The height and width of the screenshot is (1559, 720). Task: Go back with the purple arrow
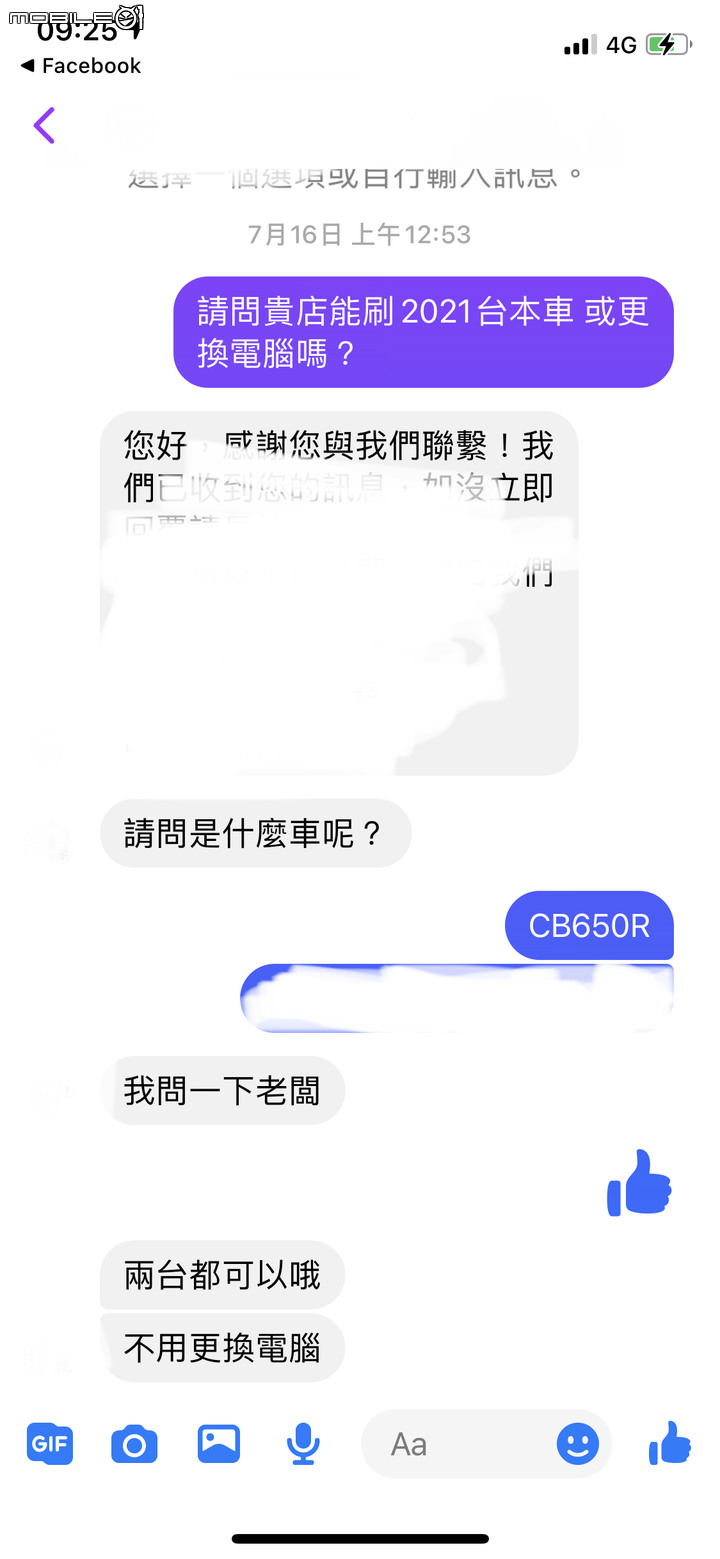coord(44,126)
